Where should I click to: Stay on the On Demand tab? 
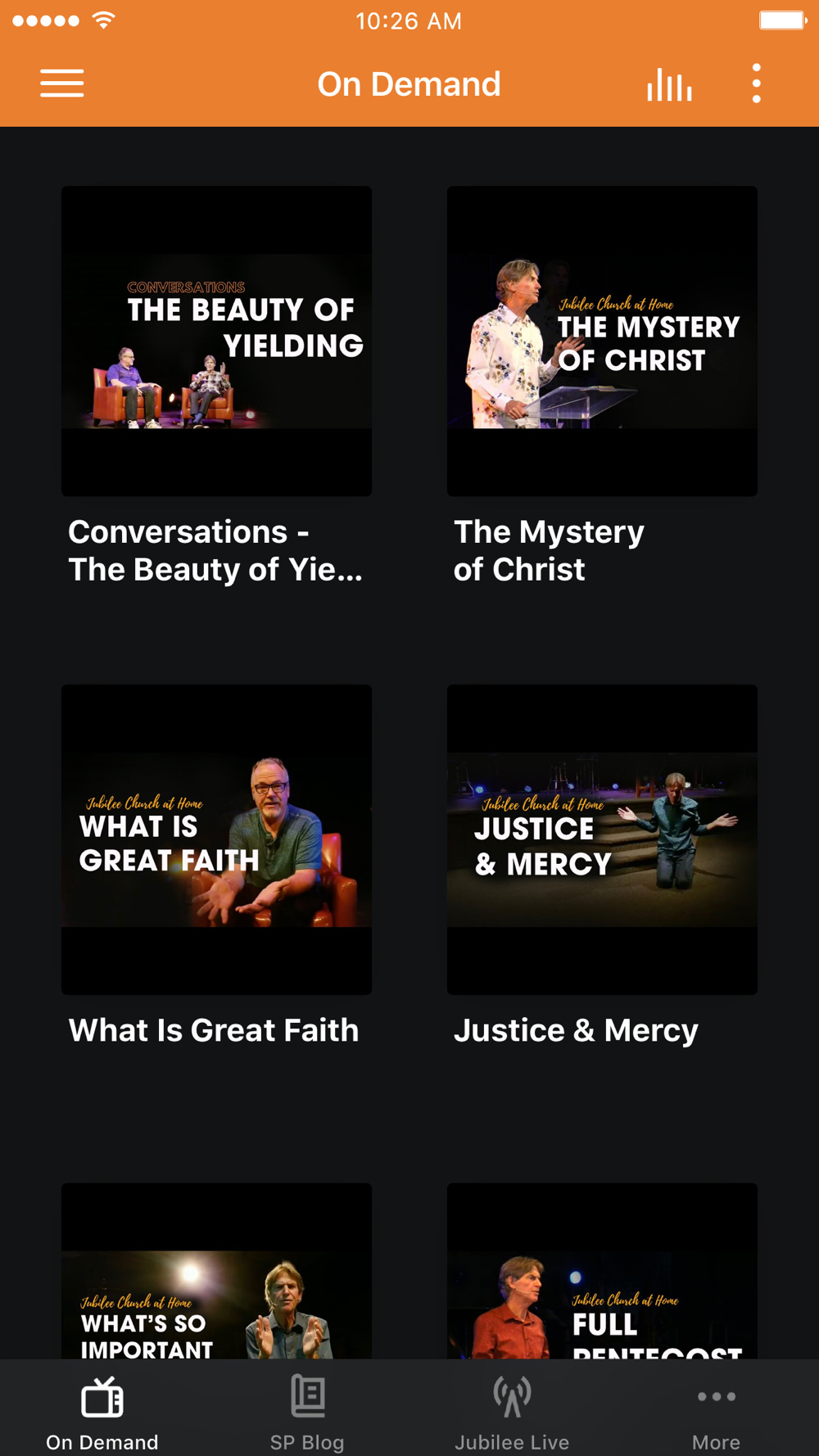[x=102, y=1410]
